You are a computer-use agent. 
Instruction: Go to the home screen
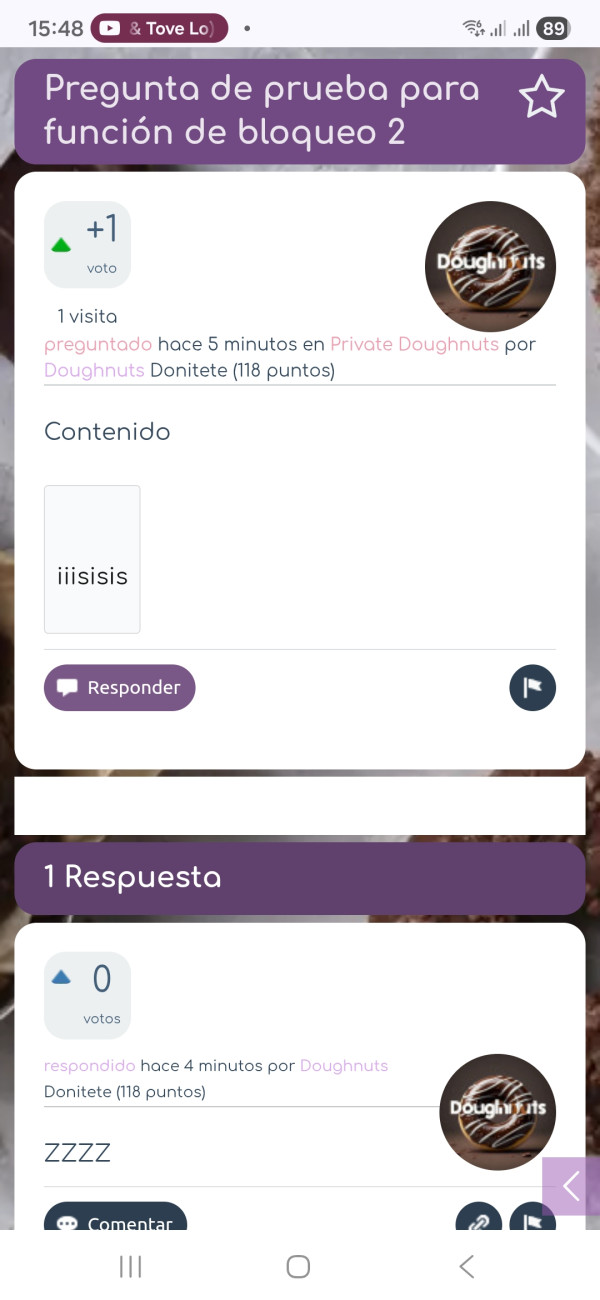pos(298,1267)
